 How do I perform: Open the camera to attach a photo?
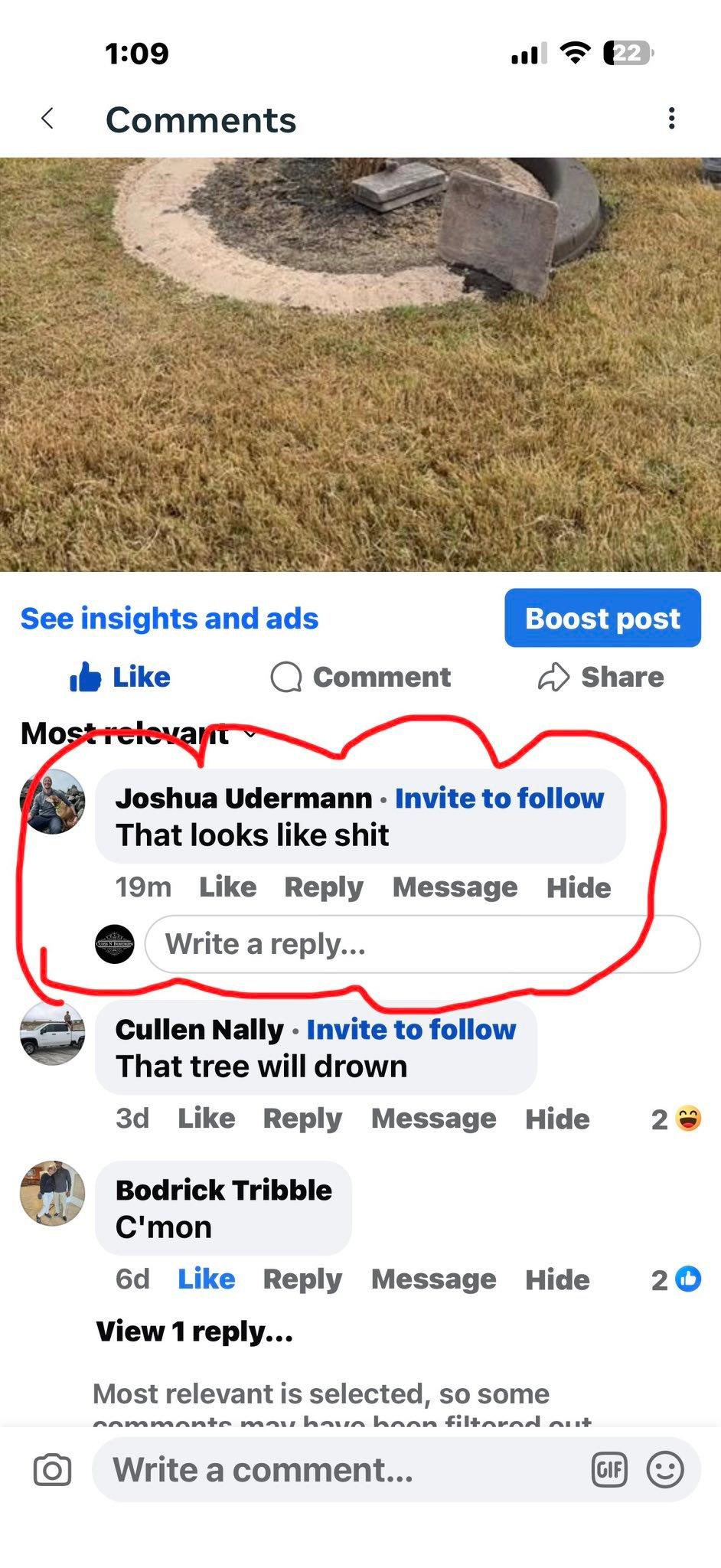click(x=52, y=1470)
